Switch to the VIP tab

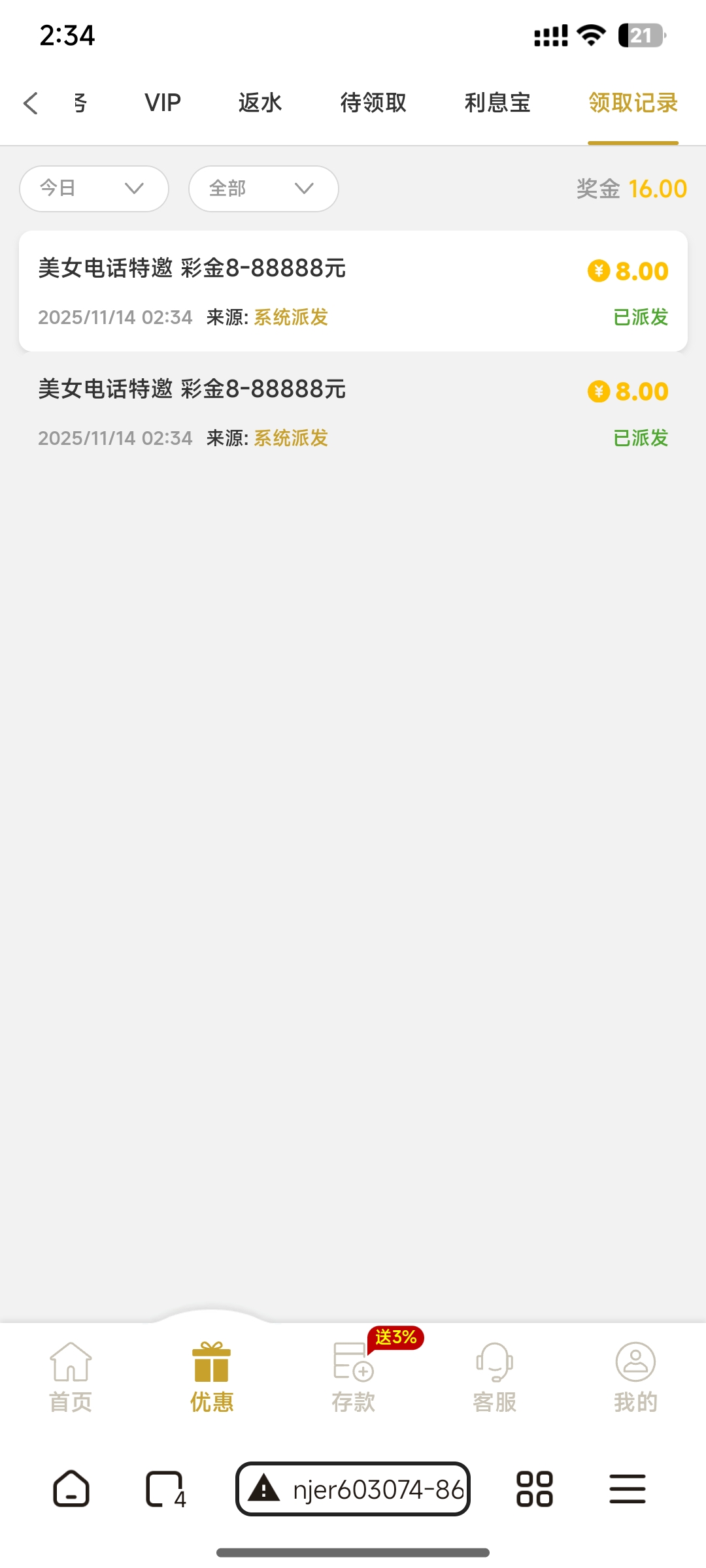click(x=162, y=103)
